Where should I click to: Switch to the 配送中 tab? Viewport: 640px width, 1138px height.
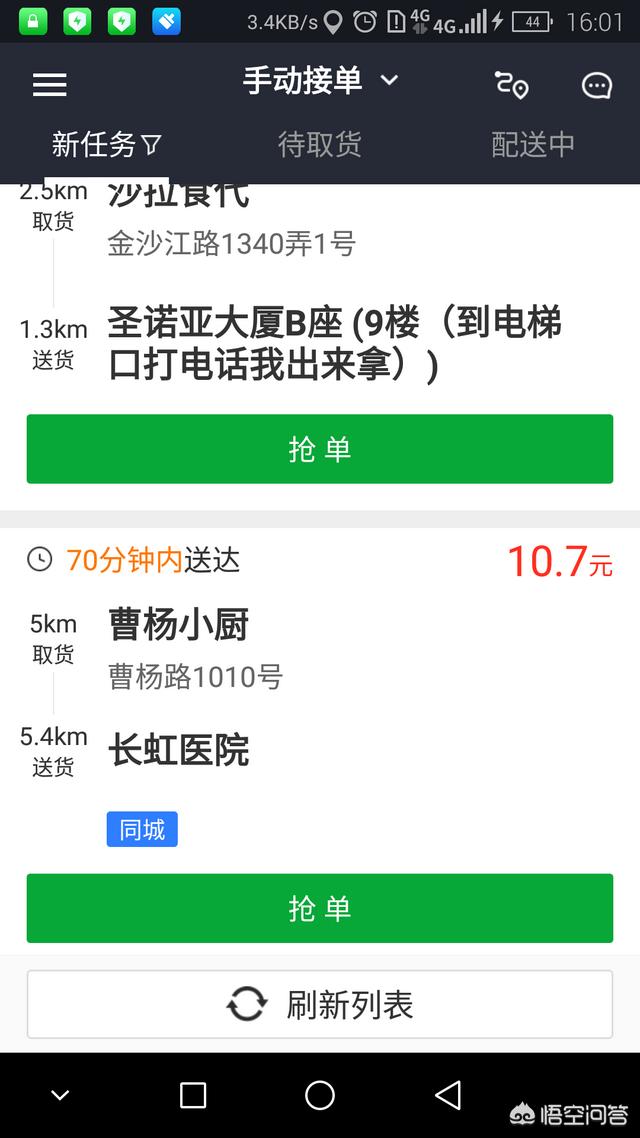(533, 145)
